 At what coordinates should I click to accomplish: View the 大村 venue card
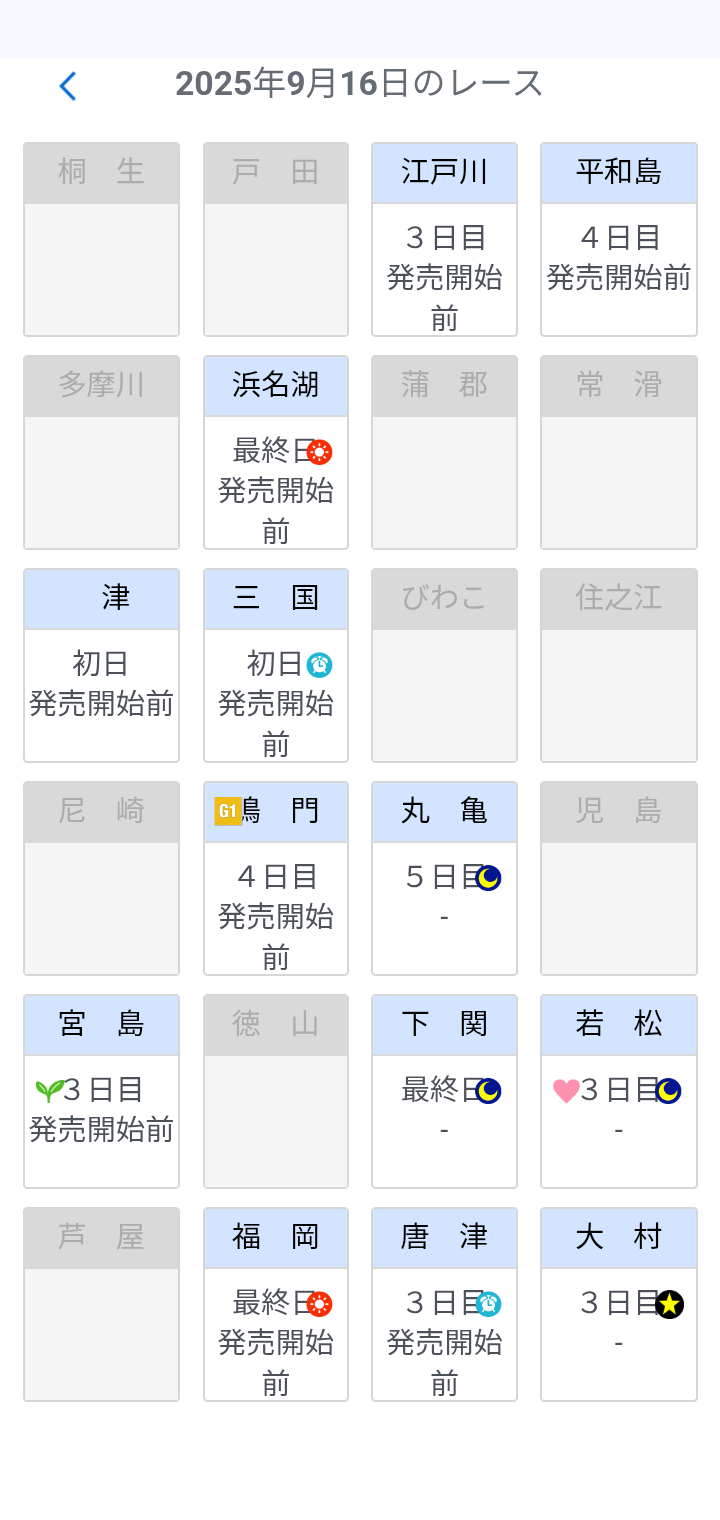(618, 1304)
